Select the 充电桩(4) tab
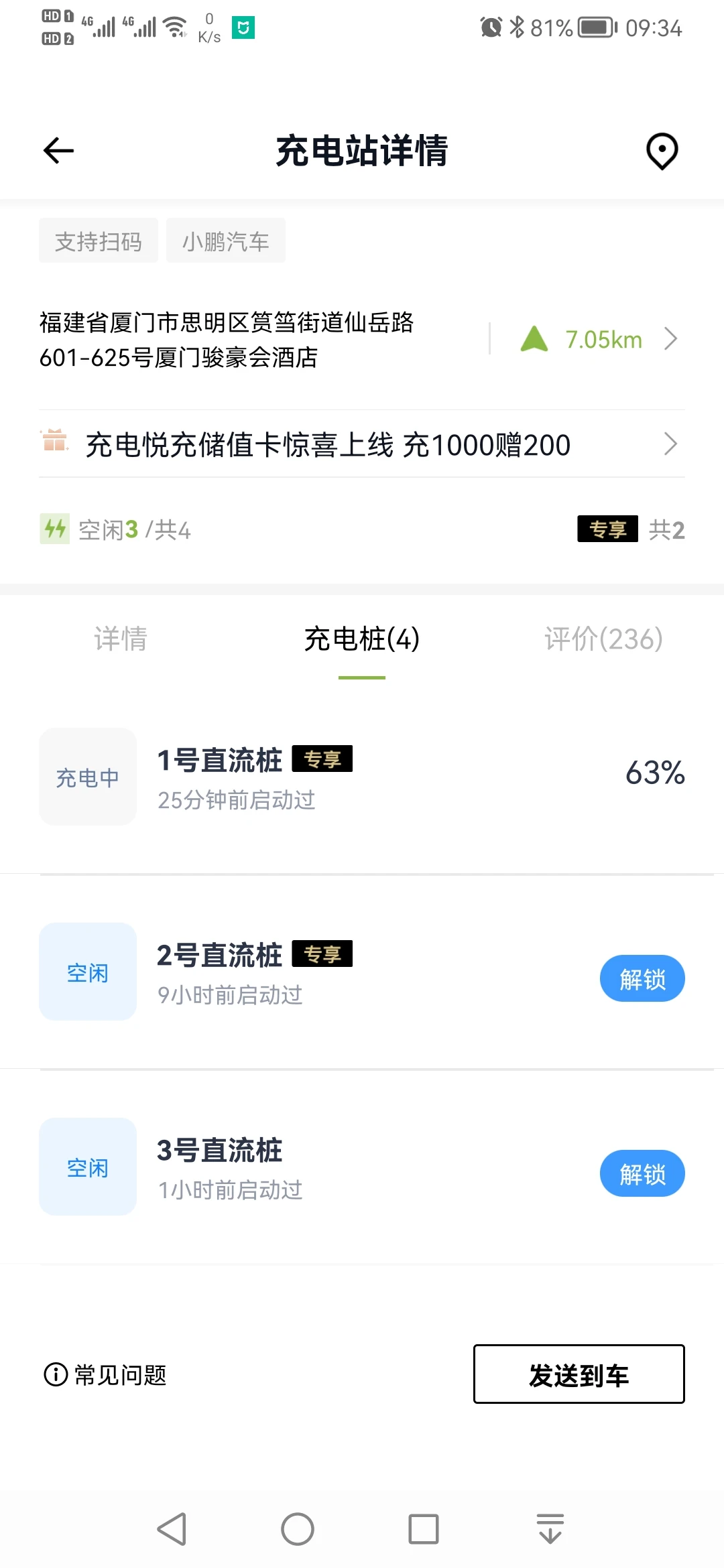This screenshot has height=1568, width=724. 362,639
